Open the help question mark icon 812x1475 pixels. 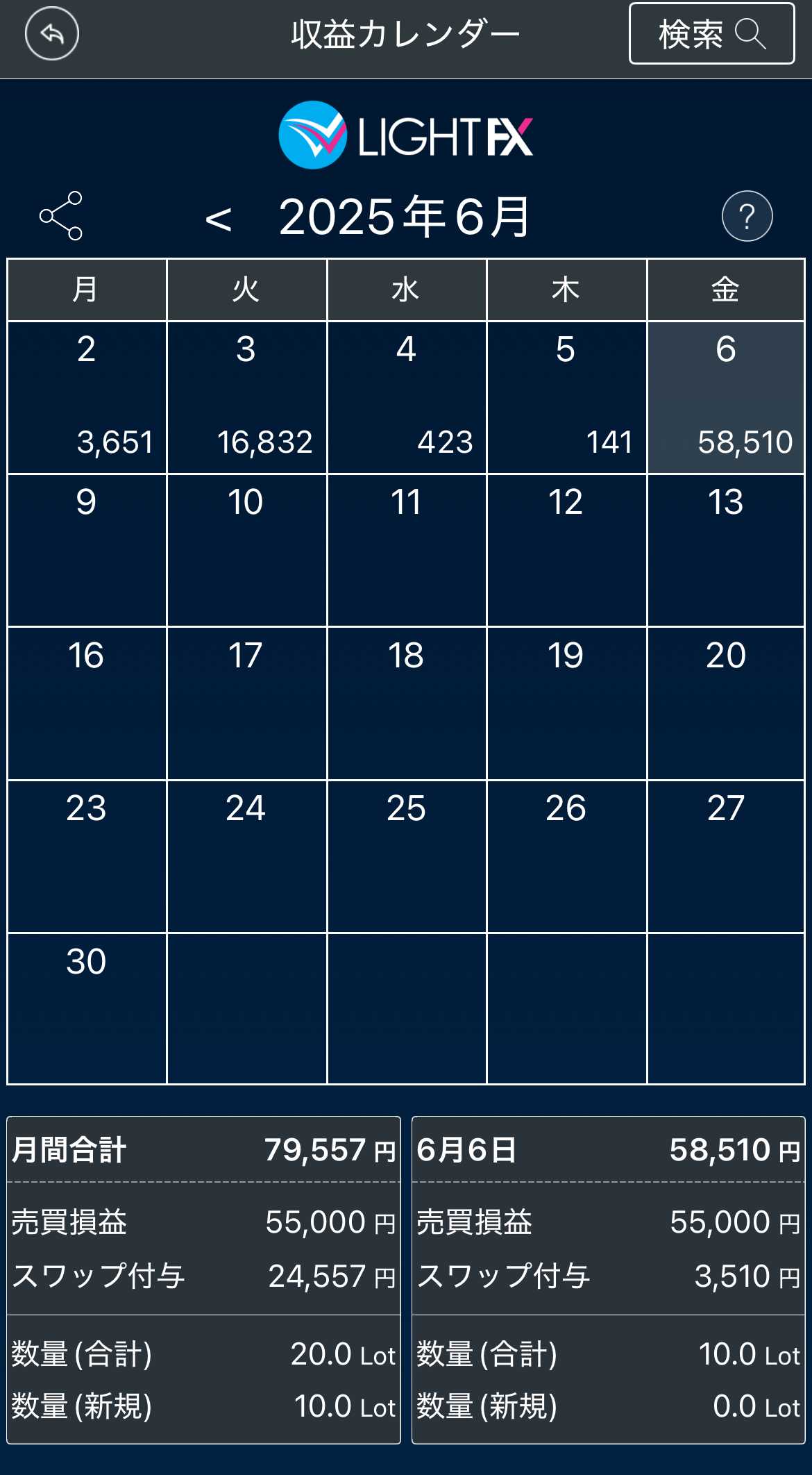point(747,216)
